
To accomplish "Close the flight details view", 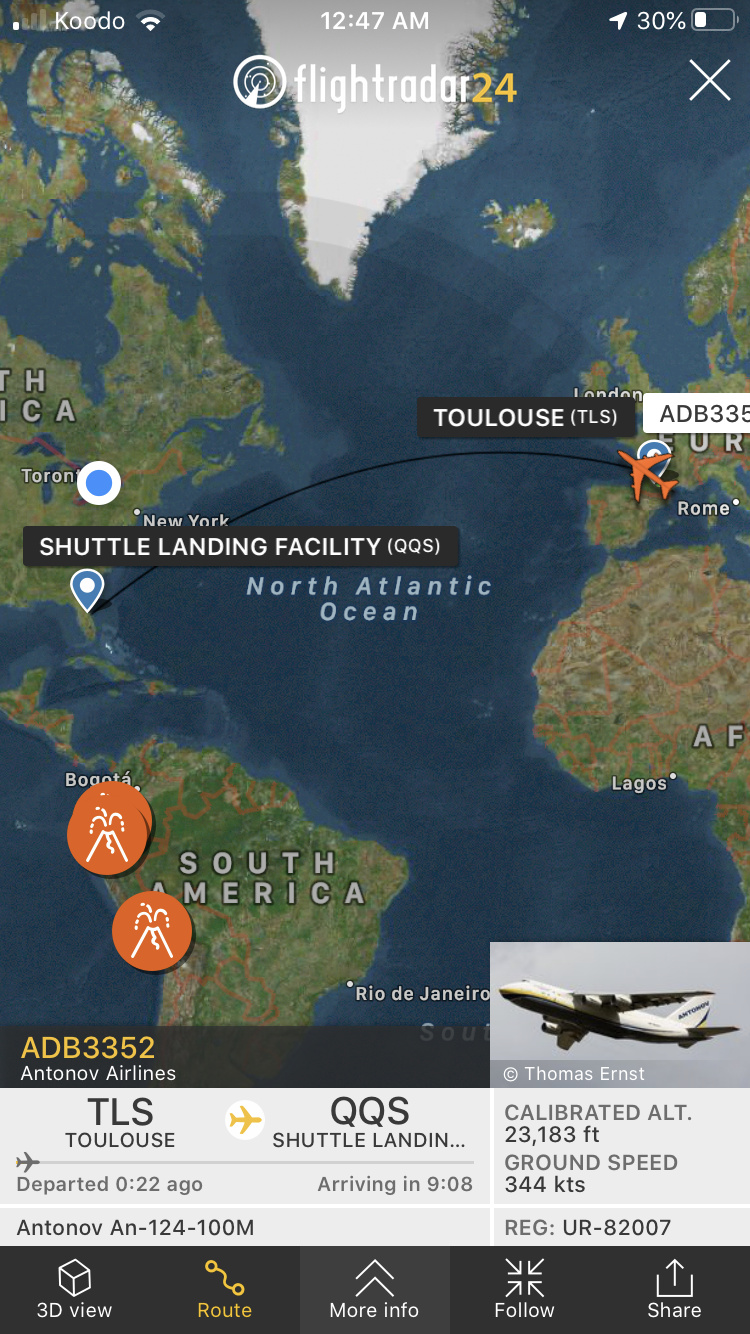I will [x=709, y=80].
